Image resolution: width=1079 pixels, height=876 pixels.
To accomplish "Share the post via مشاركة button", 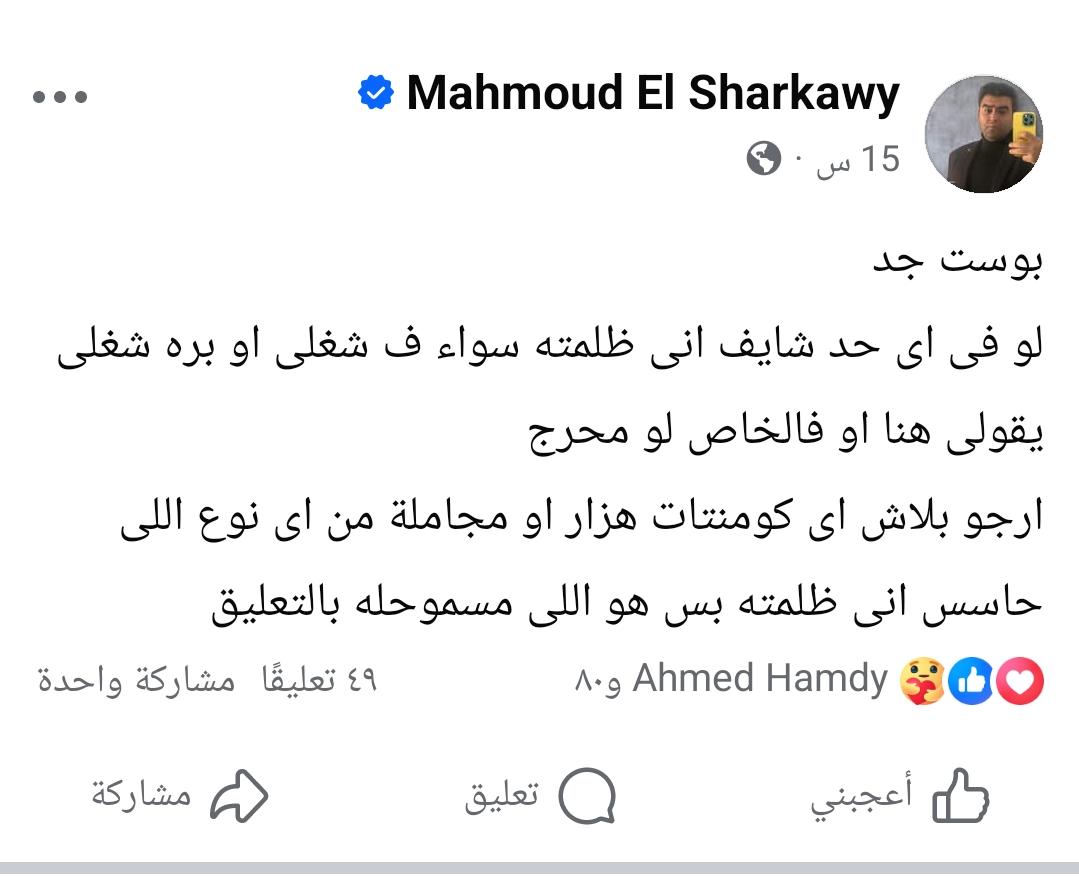I will coord(180,797).
